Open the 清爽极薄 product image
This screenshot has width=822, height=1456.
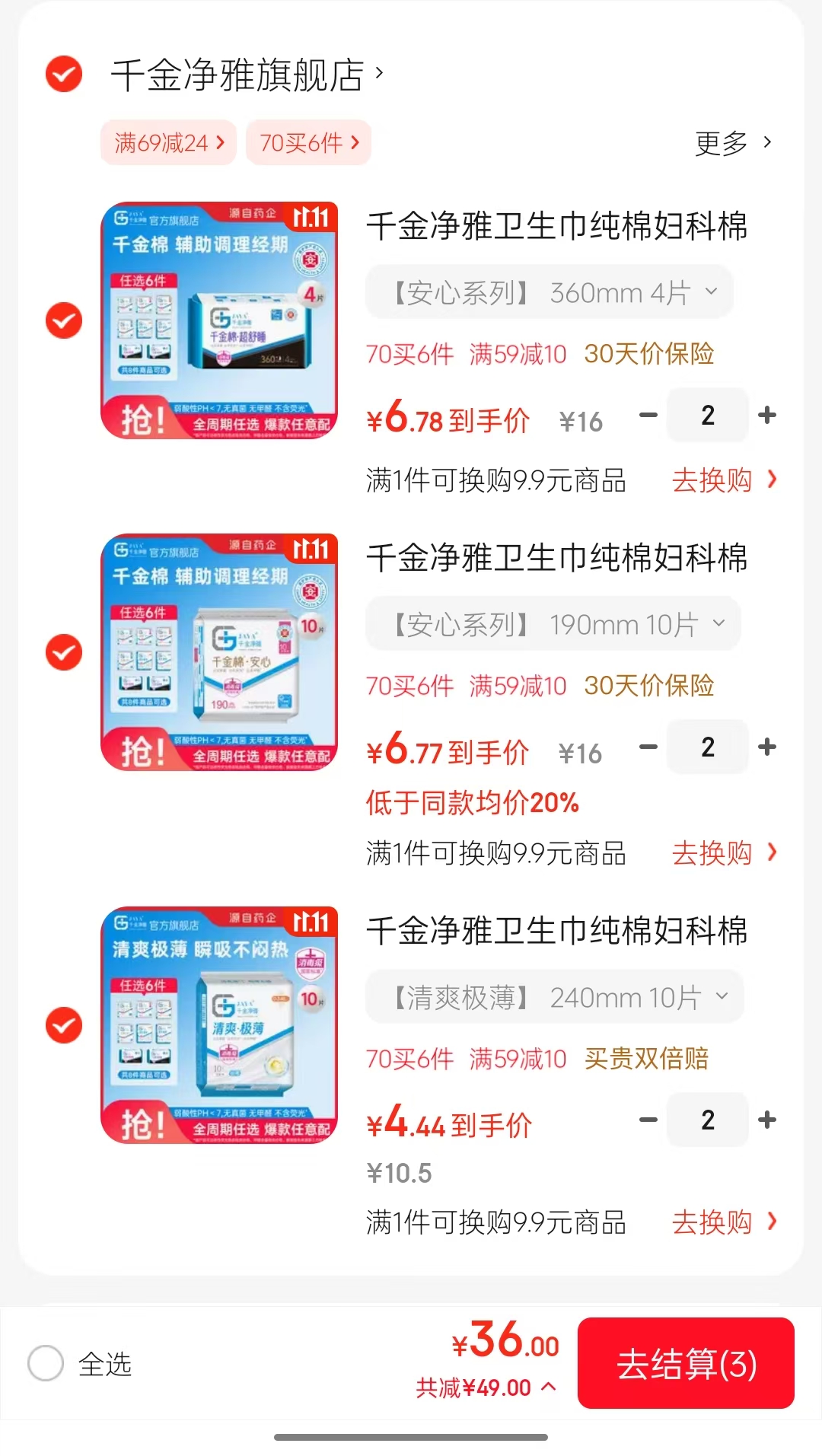(219, 1025)
